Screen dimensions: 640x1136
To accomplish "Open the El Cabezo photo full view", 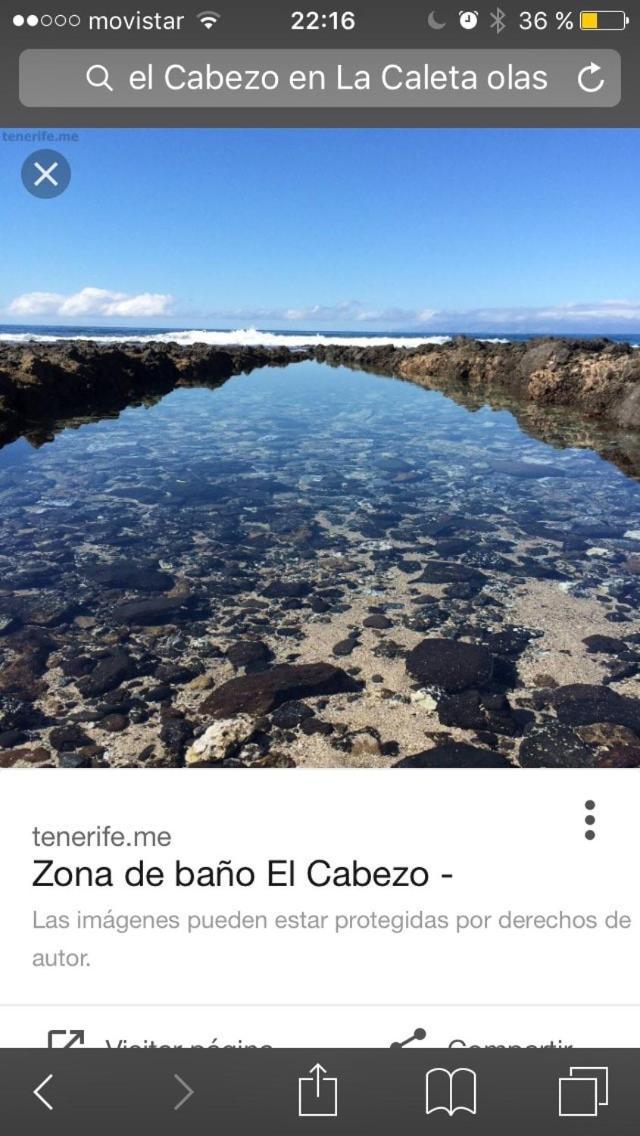I will [x=320, y=448].
